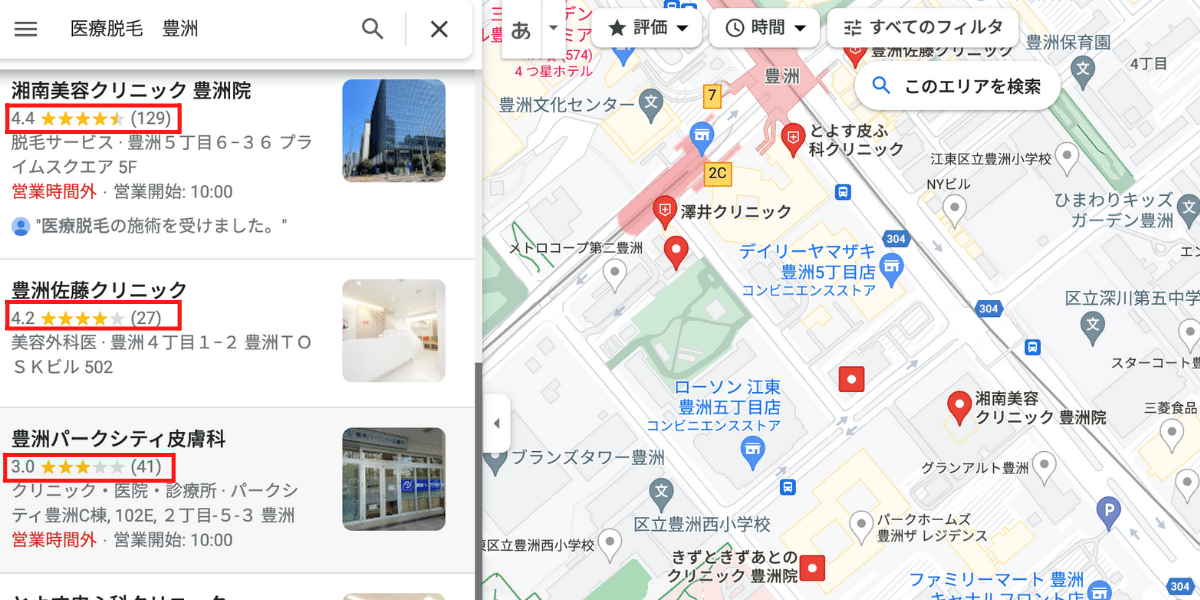Edit the 医療脱毛 豊洲 search field
The height and width of the screenshot is (600, 1200).
(200, 29)
